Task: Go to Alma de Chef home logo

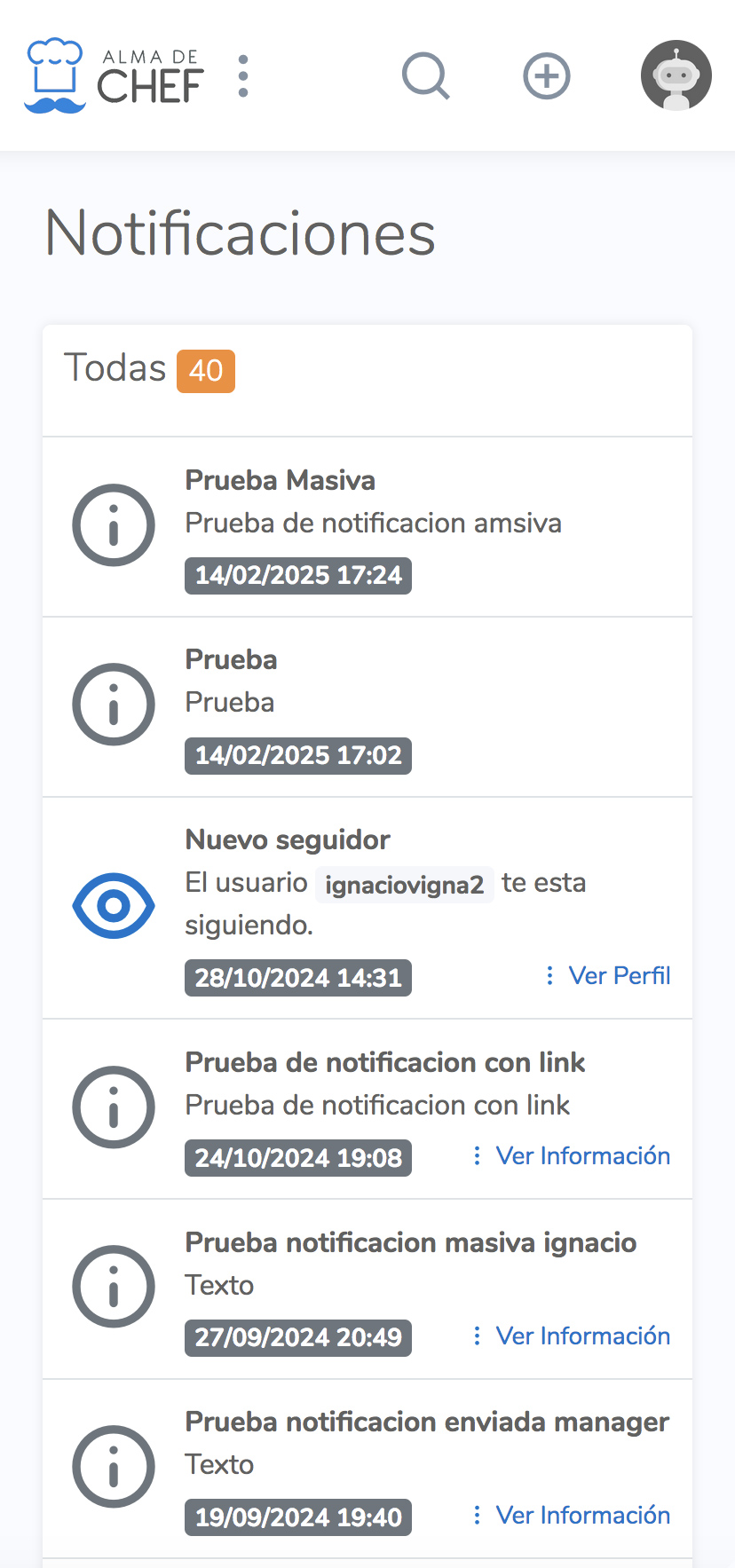Action: (115, 76)
